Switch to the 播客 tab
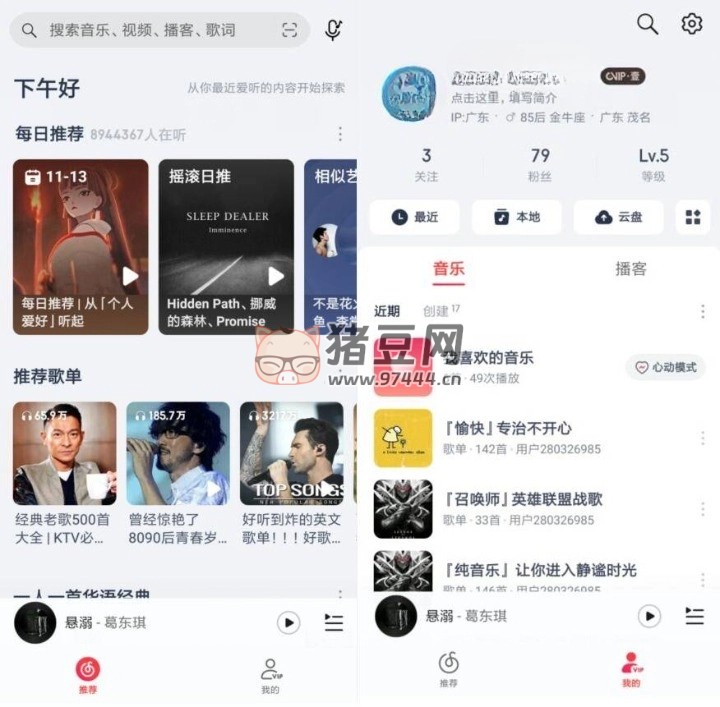 click(630, 269)
